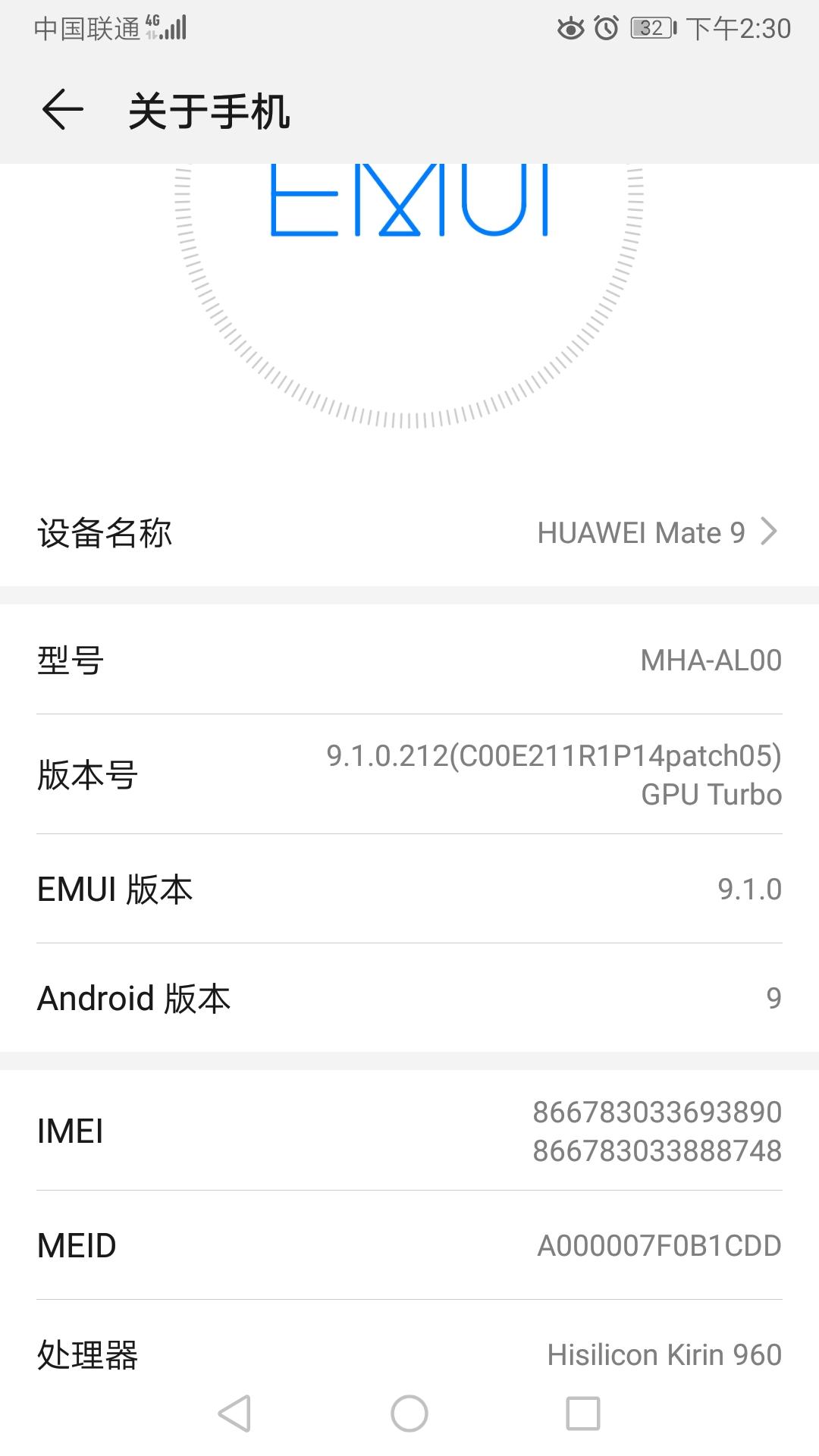The width and height of the screenshot is (819, 1456).
Task: Open recent apps via the square button
Action: click(583, 1414)
